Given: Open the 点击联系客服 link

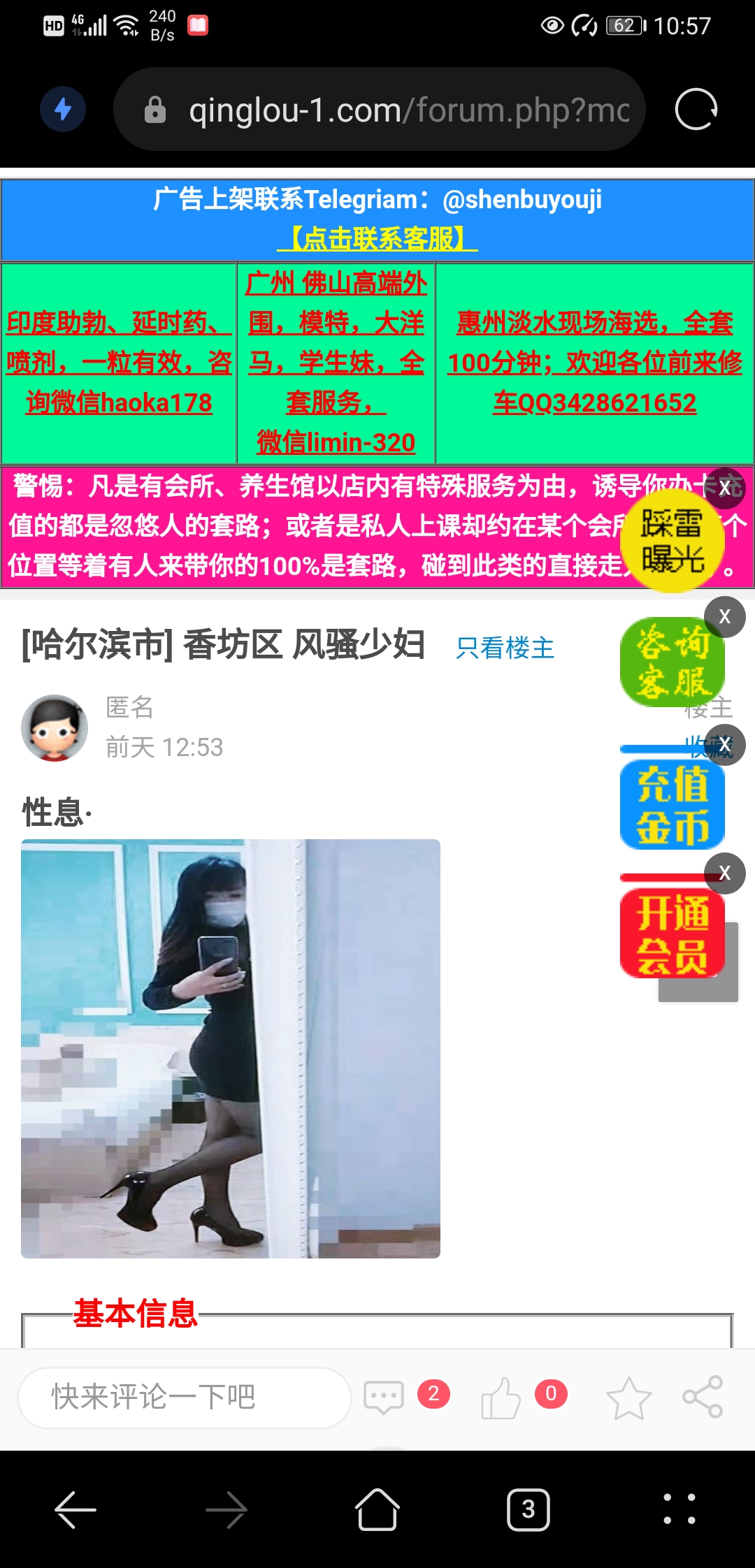Looking at the screenshot, I should tap(377, 239).
